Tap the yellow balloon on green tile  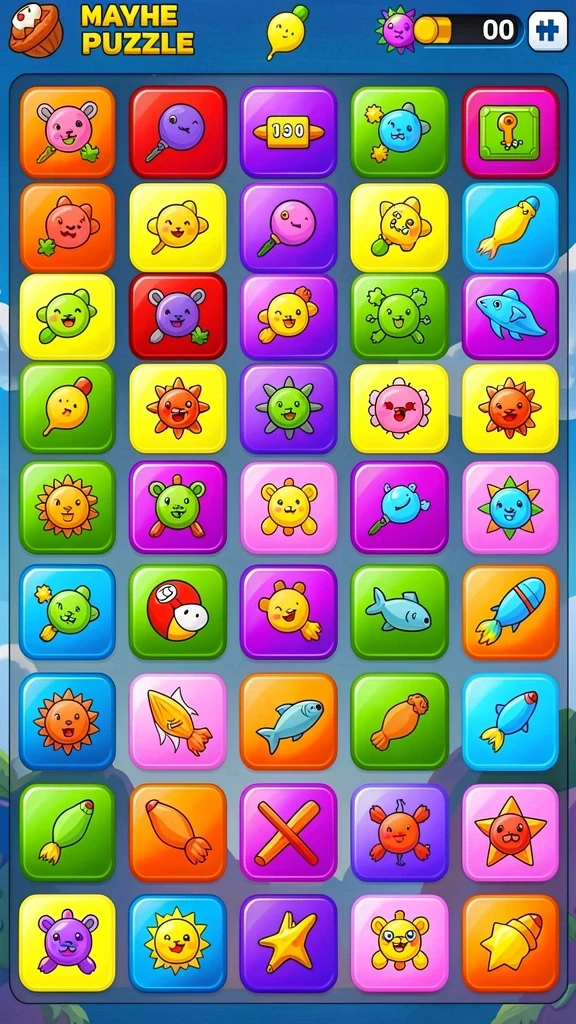tap(67, 408)
